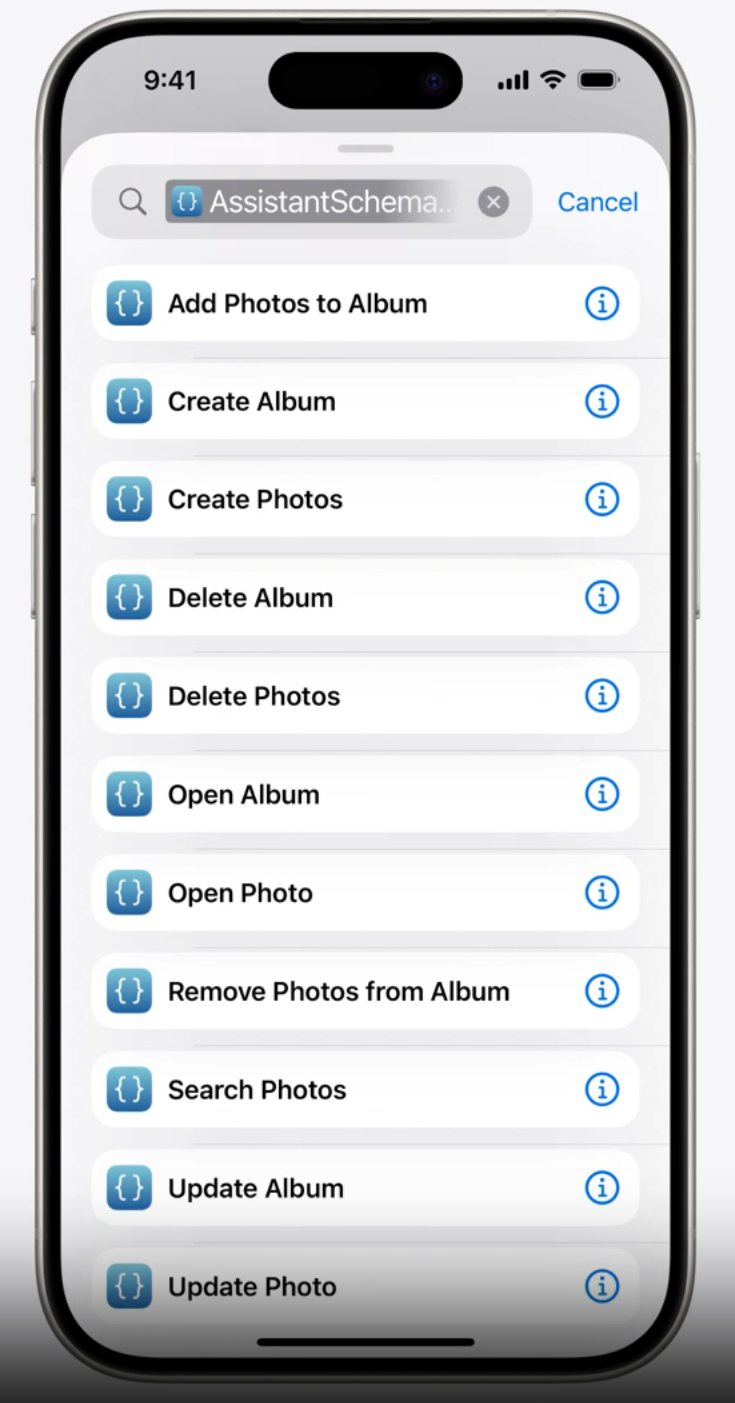Choose the Open Photo action

[x=365, y=892]
